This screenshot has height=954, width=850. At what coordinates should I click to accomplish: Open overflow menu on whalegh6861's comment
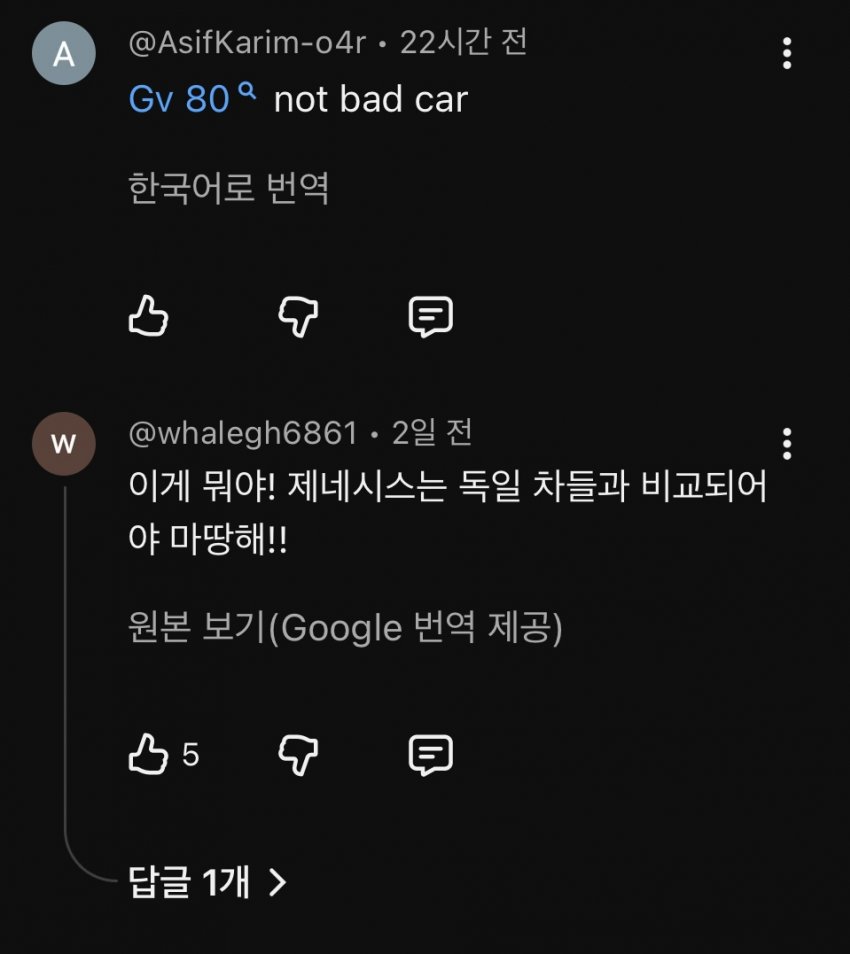pos(787,444)
